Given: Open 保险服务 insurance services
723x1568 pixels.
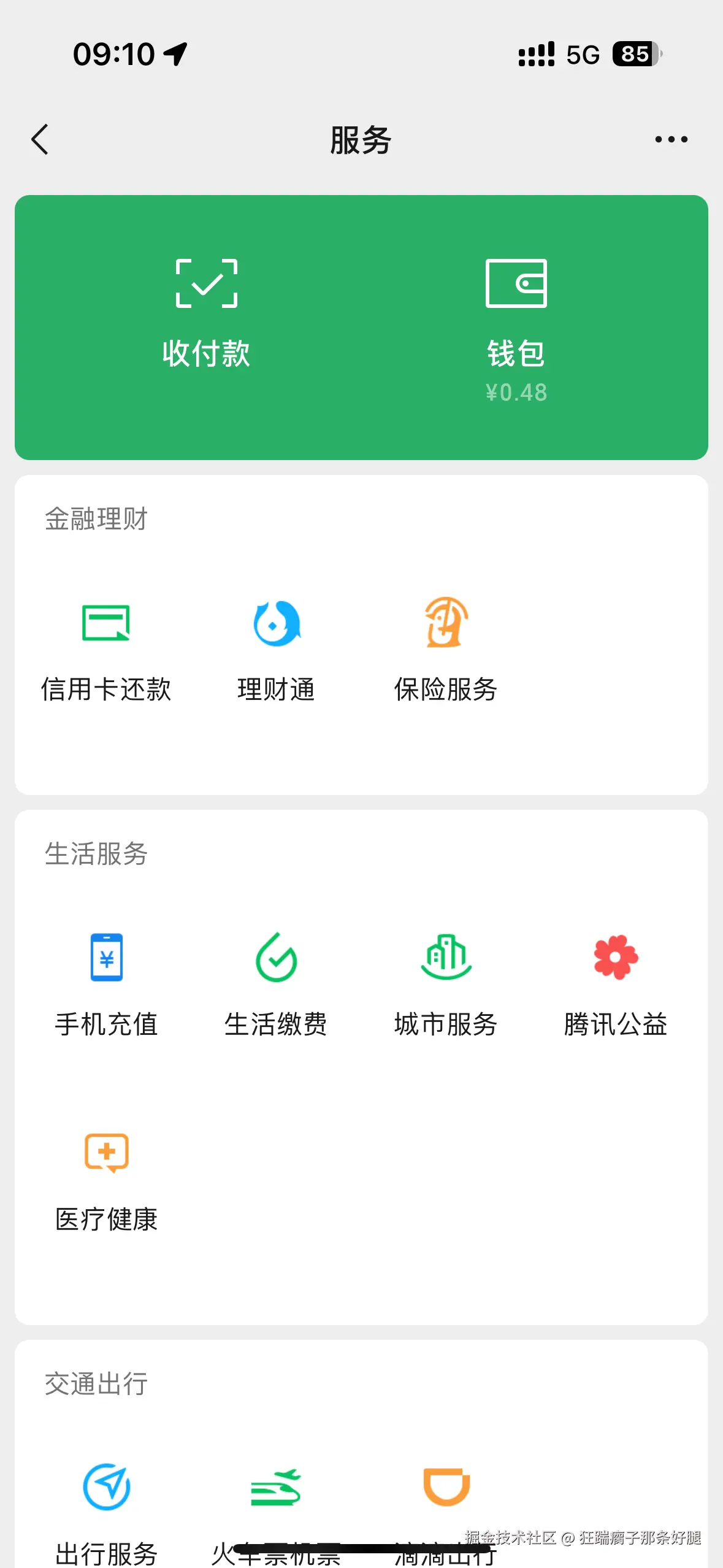Looking at the screenshot, I should click(x=445, y=650).
